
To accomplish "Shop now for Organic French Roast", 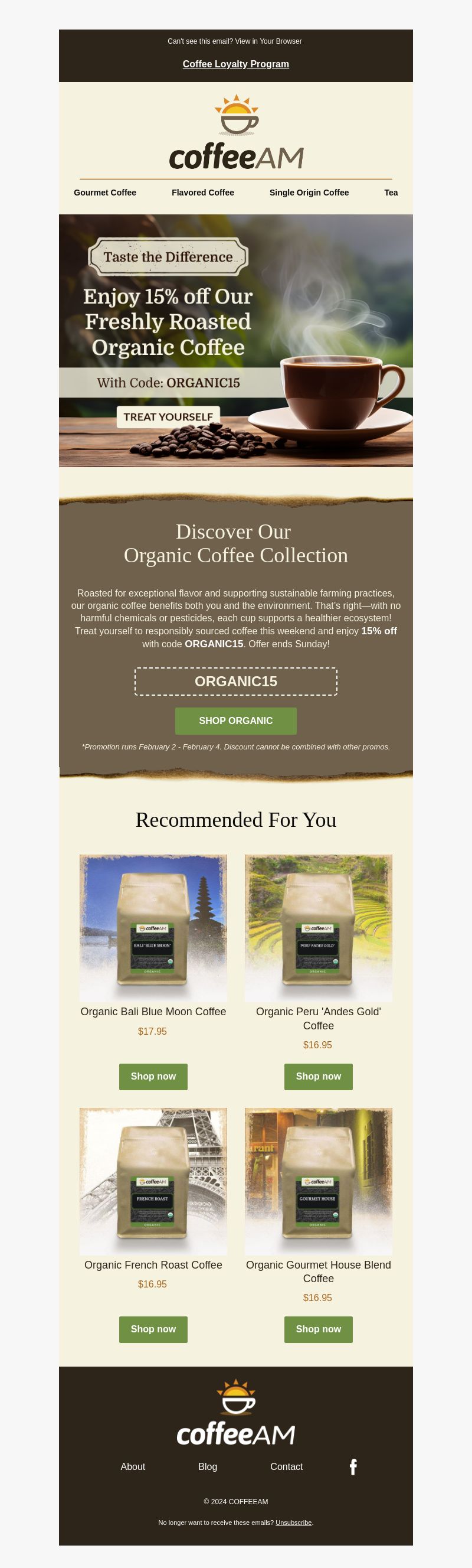I will click(x=153, y=1329).
